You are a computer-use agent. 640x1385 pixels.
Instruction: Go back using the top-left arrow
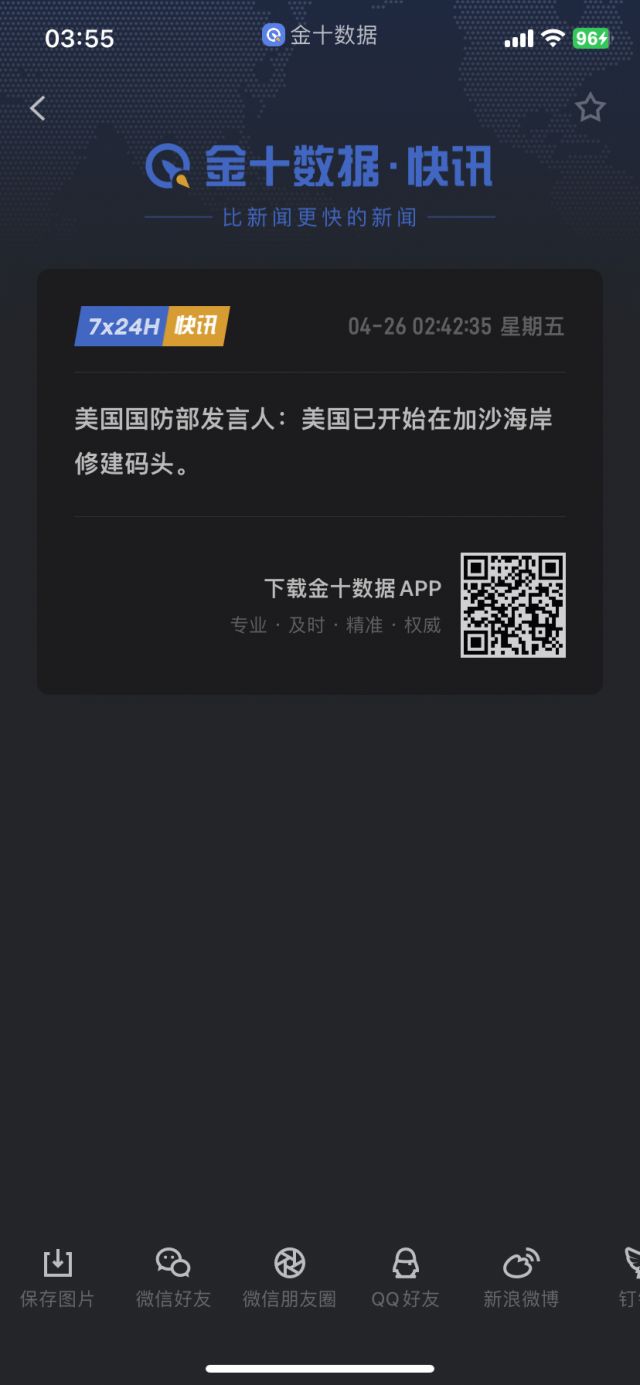pyautogui.click(x=38, y=108)
